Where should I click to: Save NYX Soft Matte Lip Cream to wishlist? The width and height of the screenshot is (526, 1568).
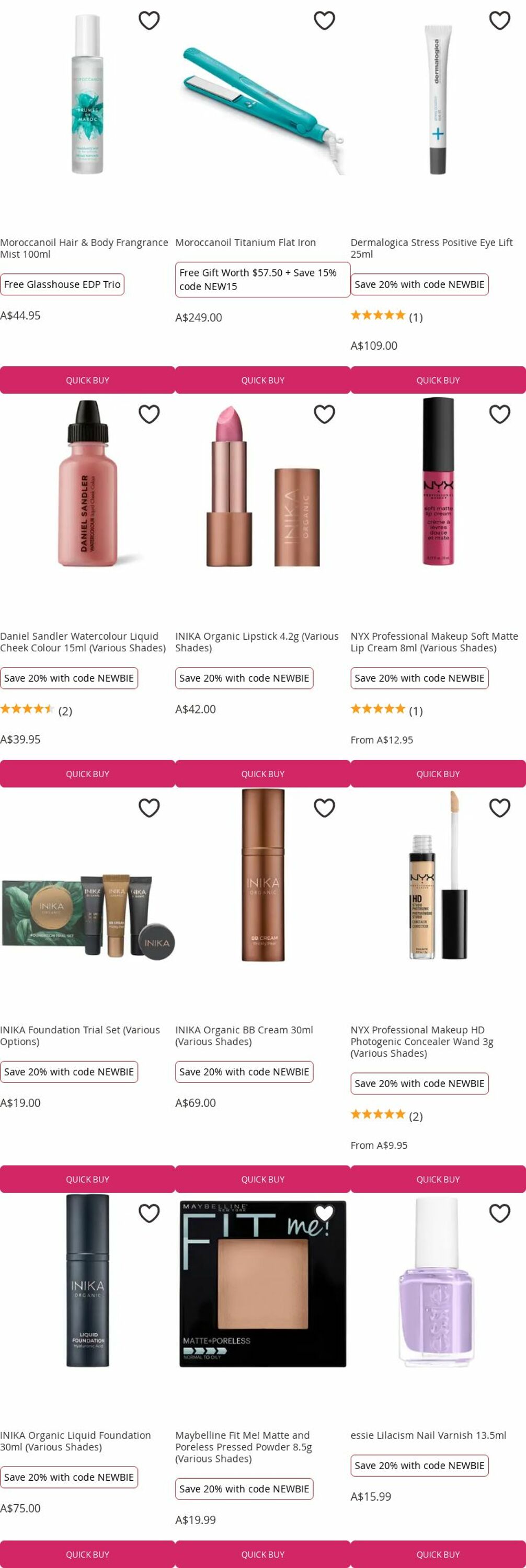click(499, 414)
